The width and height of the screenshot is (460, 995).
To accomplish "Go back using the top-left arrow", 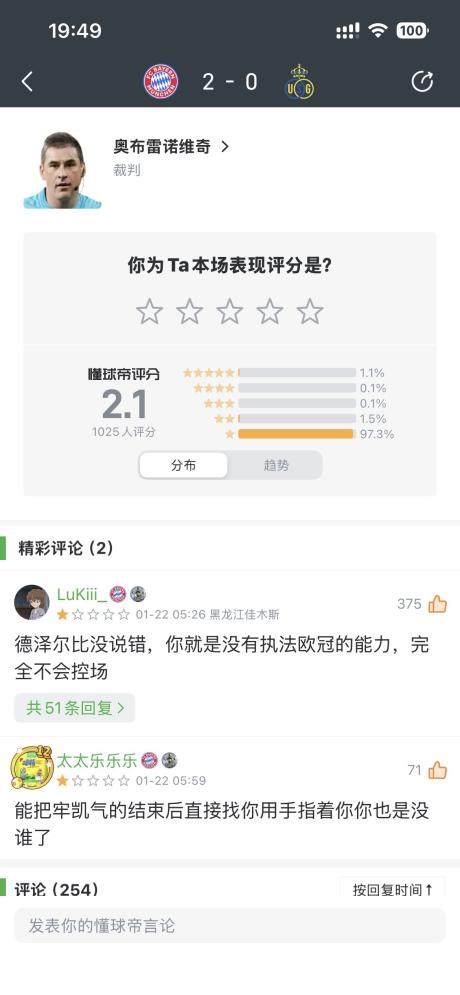I will click(27, 82).
